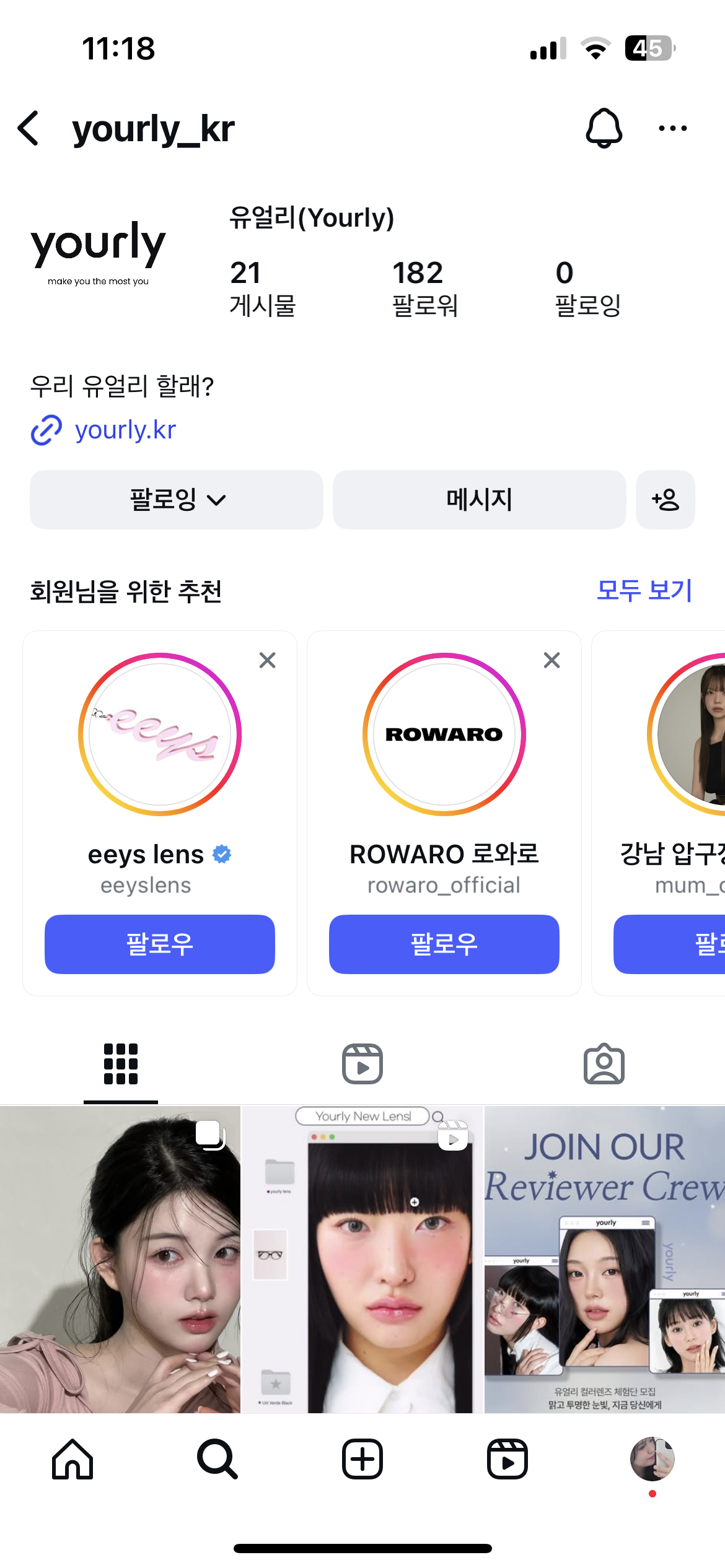Viewport: 725px width, 1568px height.
Task: Follow rowaro_official account
Action: tap(444, 944)
